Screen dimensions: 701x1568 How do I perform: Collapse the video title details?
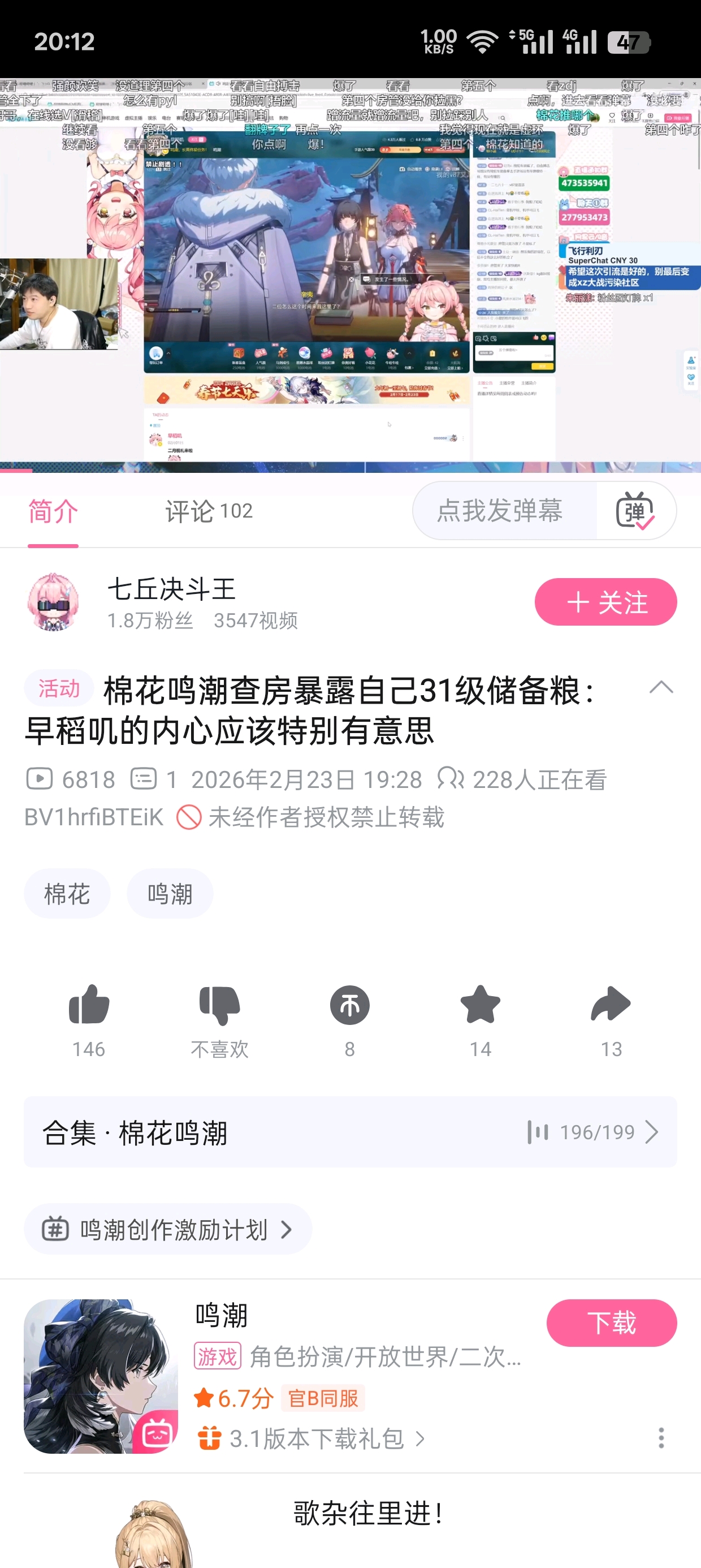point(661,688)
